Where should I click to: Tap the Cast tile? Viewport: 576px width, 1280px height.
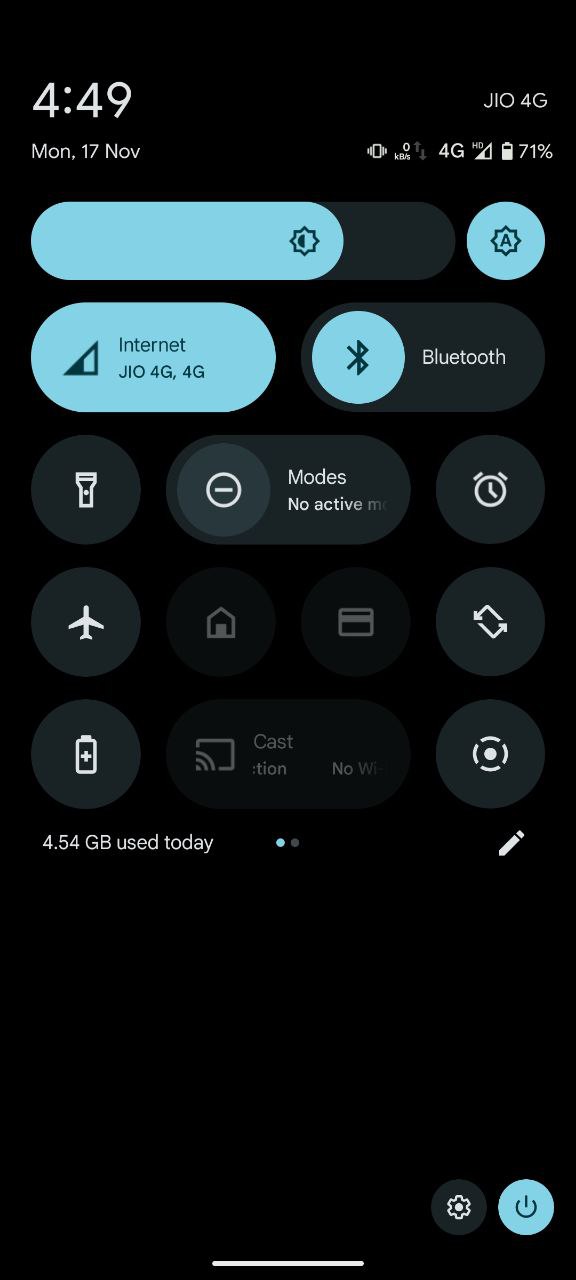point(288,754)
